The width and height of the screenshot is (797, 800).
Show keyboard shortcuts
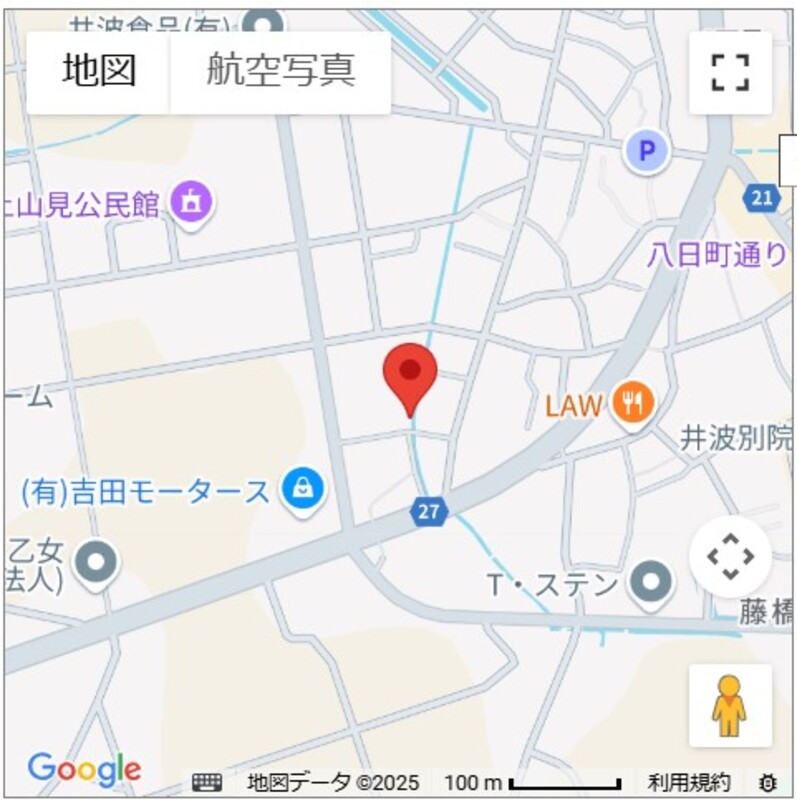tap(207, 782)
